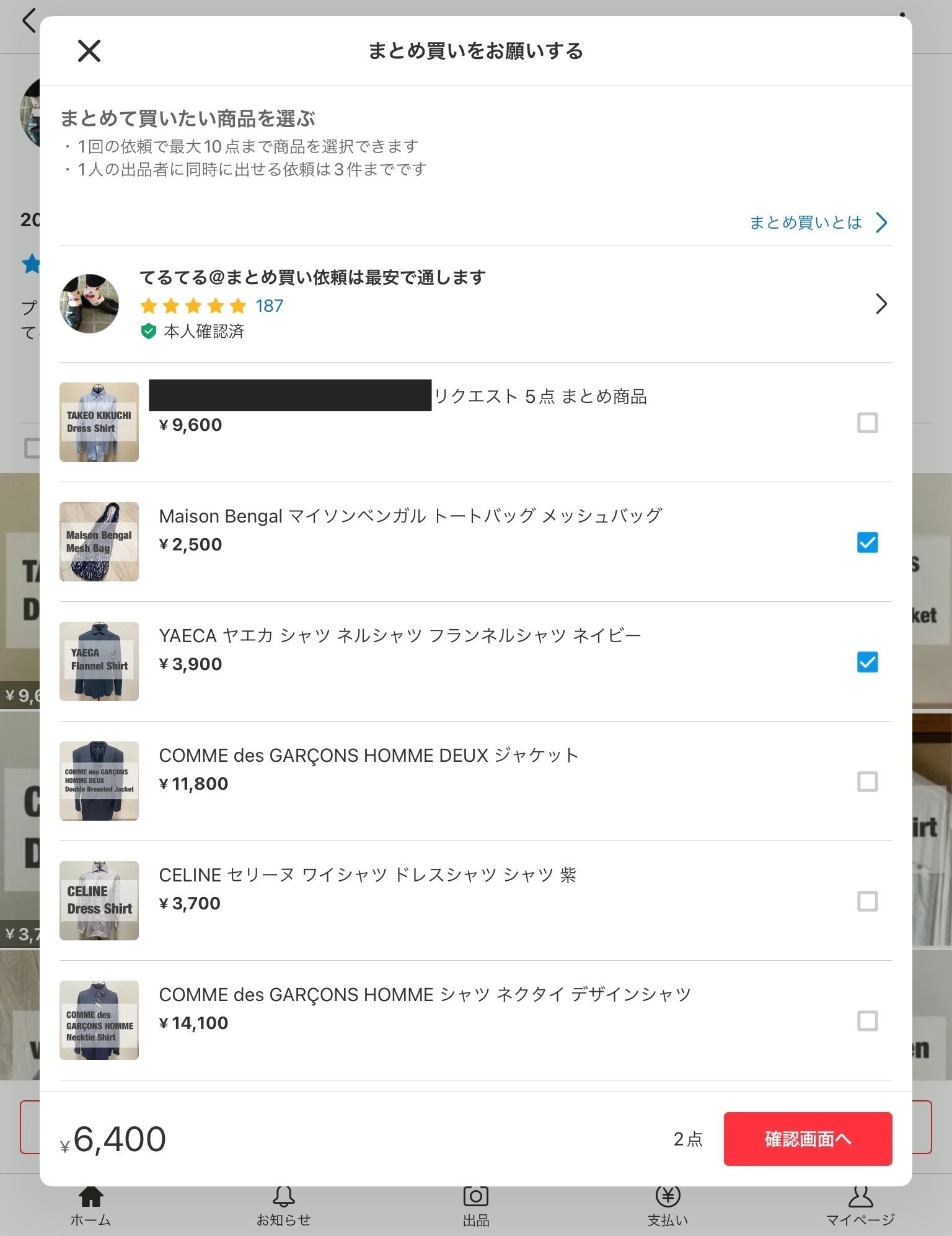Uncheck the YAECA flannel shirt item
Image resolution: width=952 pixels, height=1236 pixels.
[x=868, y=663]
